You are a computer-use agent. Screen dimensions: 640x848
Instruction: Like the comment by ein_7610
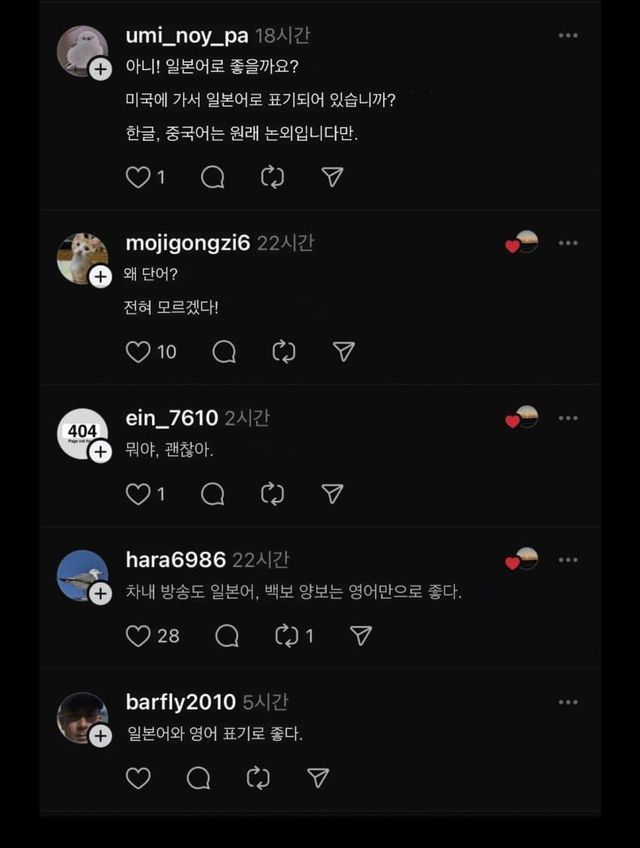click(x=137, y=494)
